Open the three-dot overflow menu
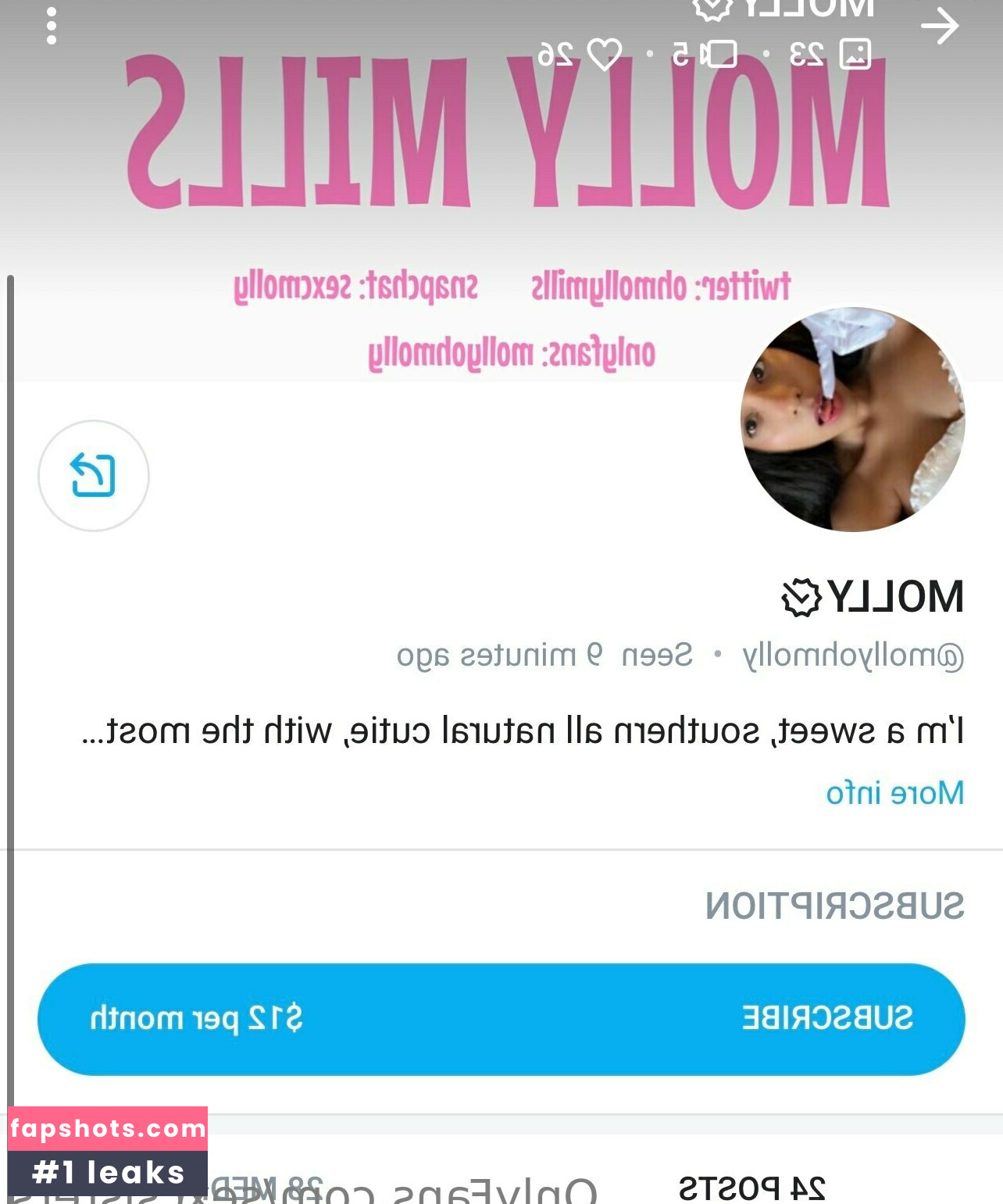Image resolution: width=1003 pixels, height=1204 pixels. coord(52,26)
